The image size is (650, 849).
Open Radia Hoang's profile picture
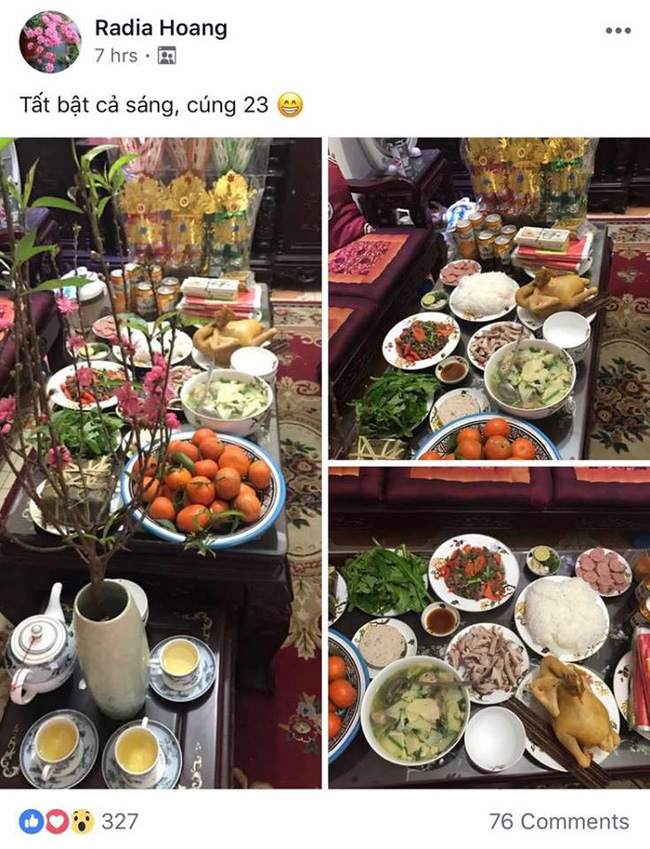tap(49, 42)
